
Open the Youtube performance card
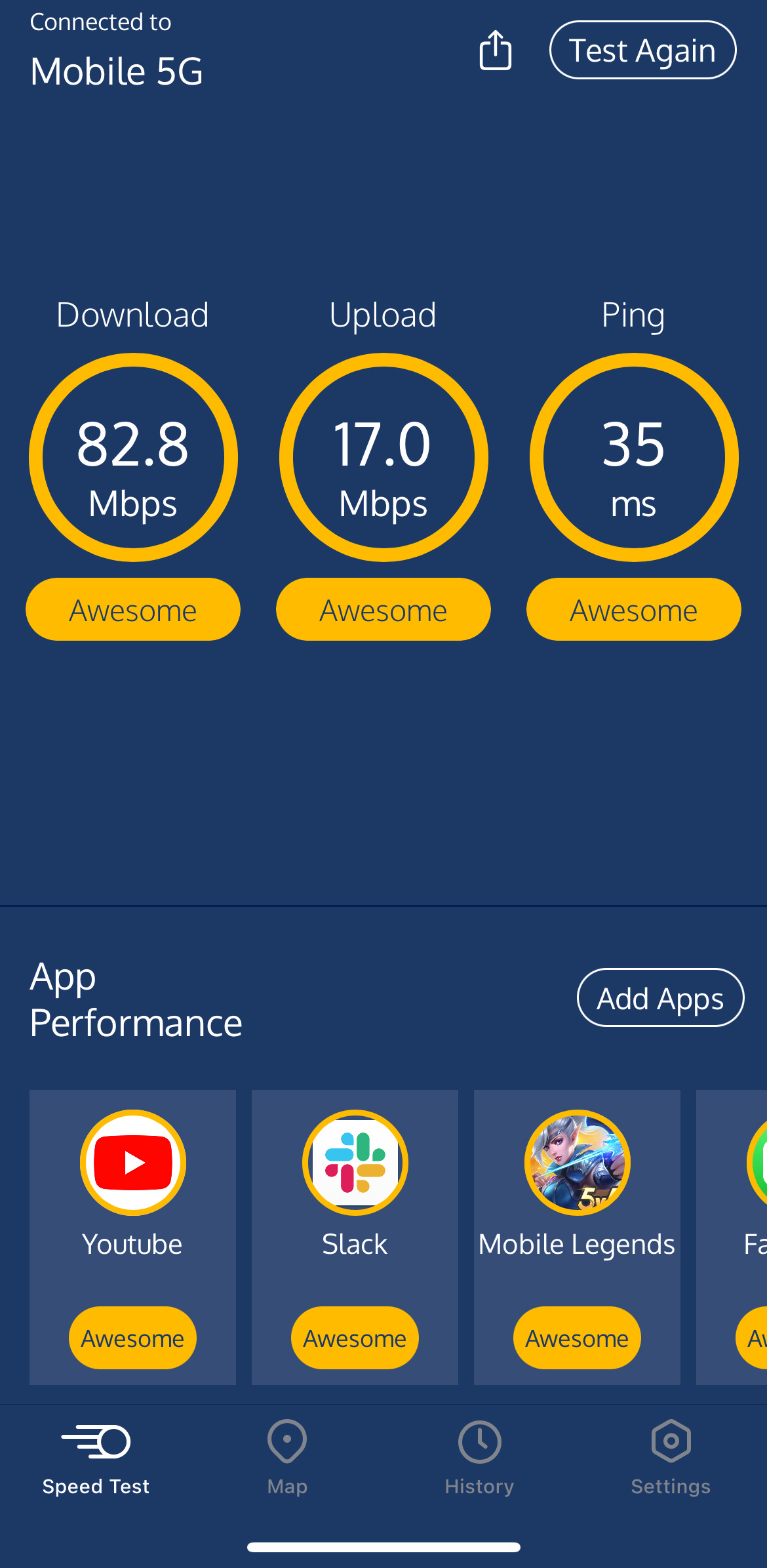[x=132, y=1237]
